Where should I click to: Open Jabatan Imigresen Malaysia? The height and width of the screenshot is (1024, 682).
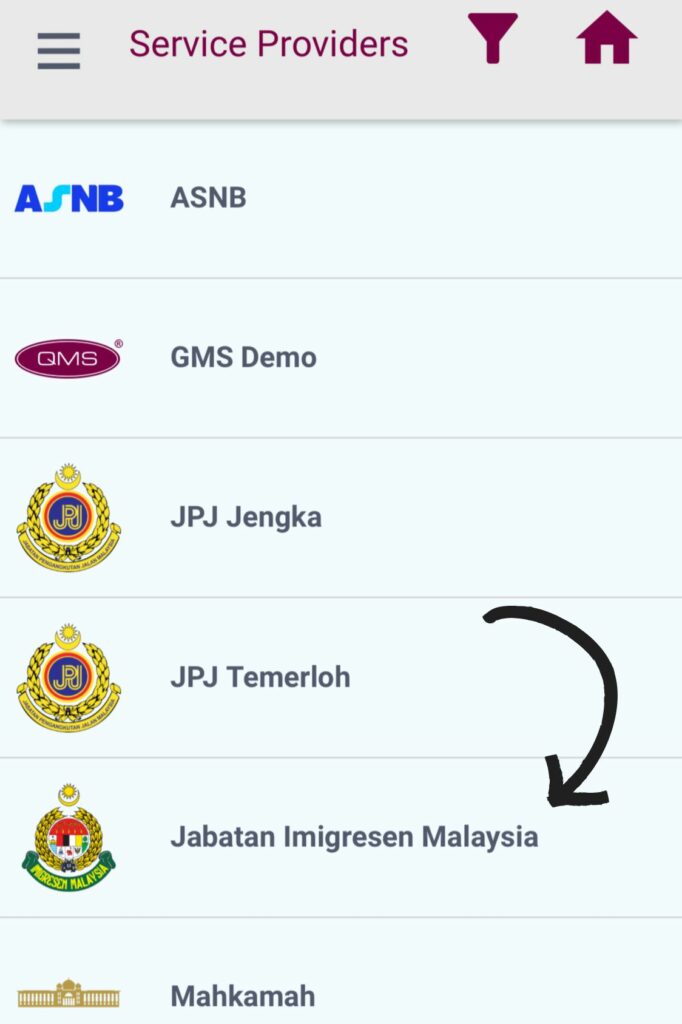353,837
